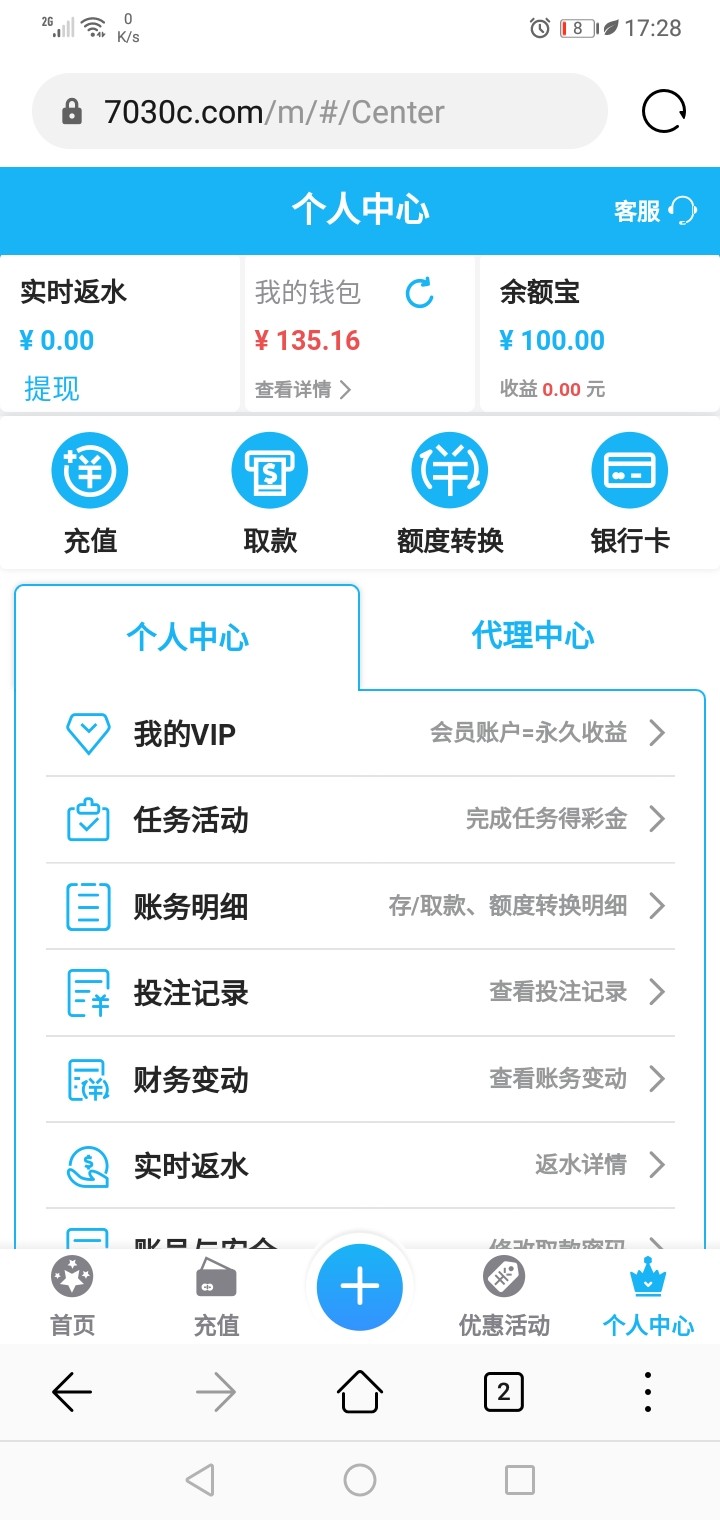The width and height of the screenshot is (720, 1520).
Task: Go to the 首页 home tab
Action: (72, 1297)
